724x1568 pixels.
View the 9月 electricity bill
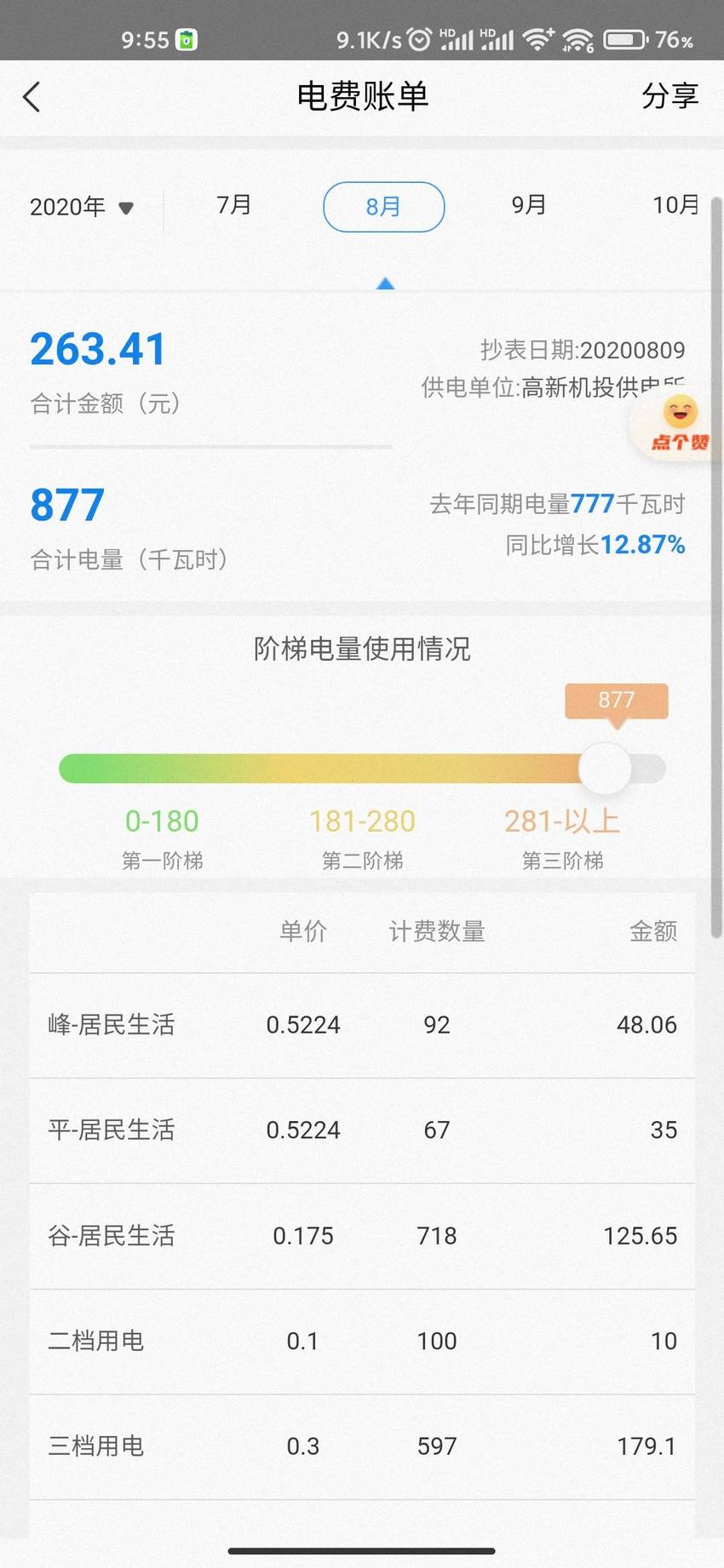point(529,205)
